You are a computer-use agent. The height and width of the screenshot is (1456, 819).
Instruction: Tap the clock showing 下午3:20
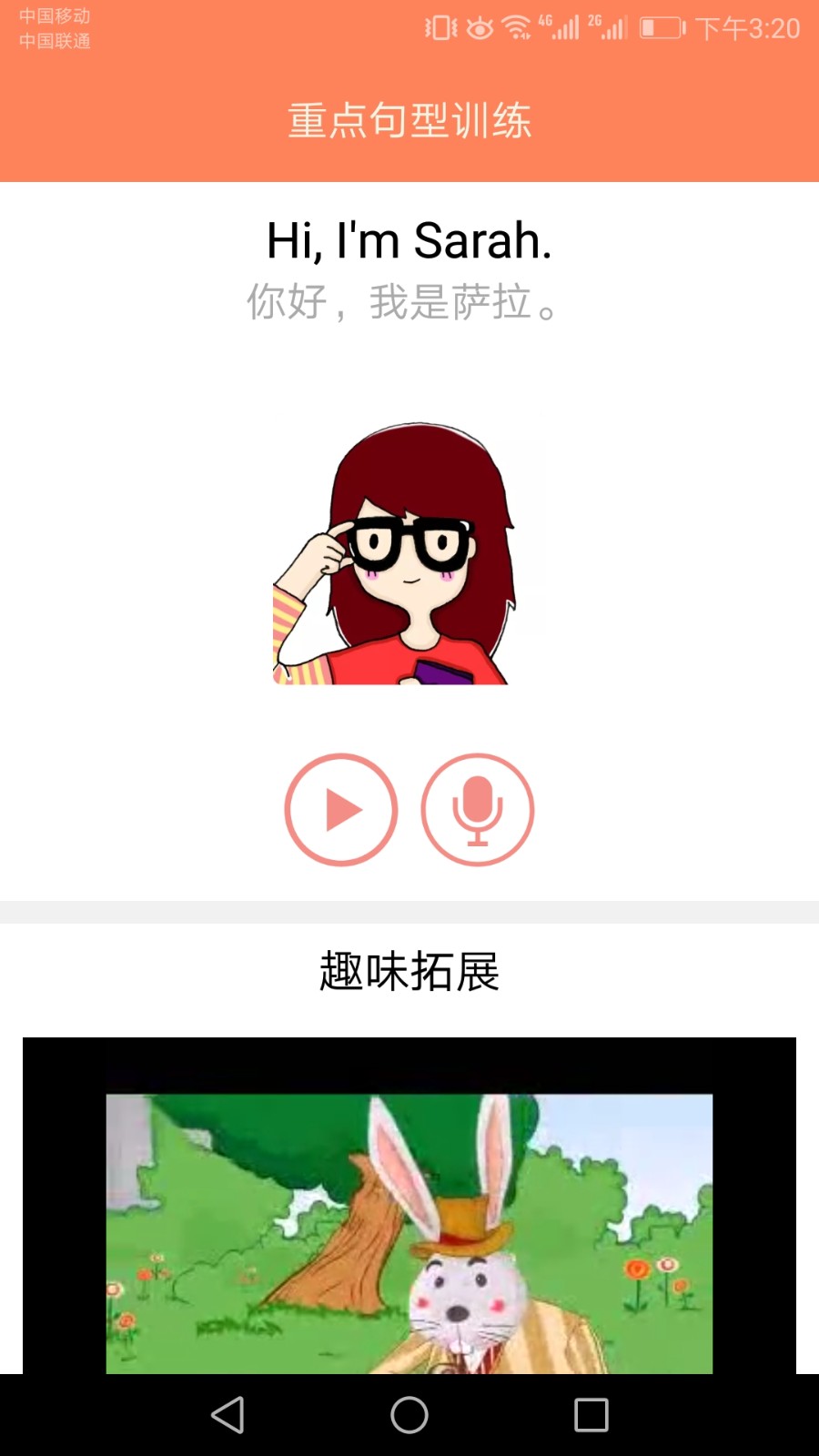(748, 27)
